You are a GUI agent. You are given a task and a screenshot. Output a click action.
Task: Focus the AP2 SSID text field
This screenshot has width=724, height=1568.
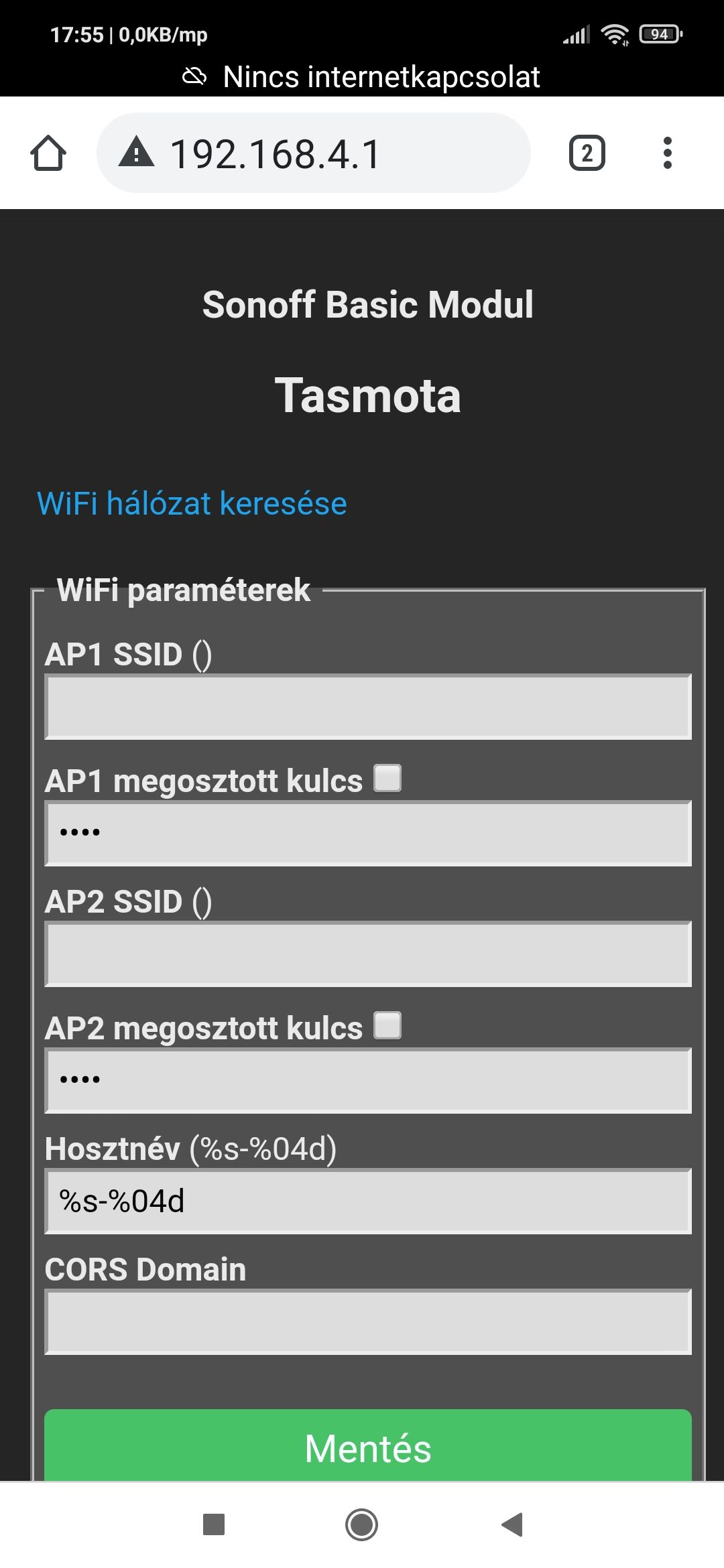(367, 954)
